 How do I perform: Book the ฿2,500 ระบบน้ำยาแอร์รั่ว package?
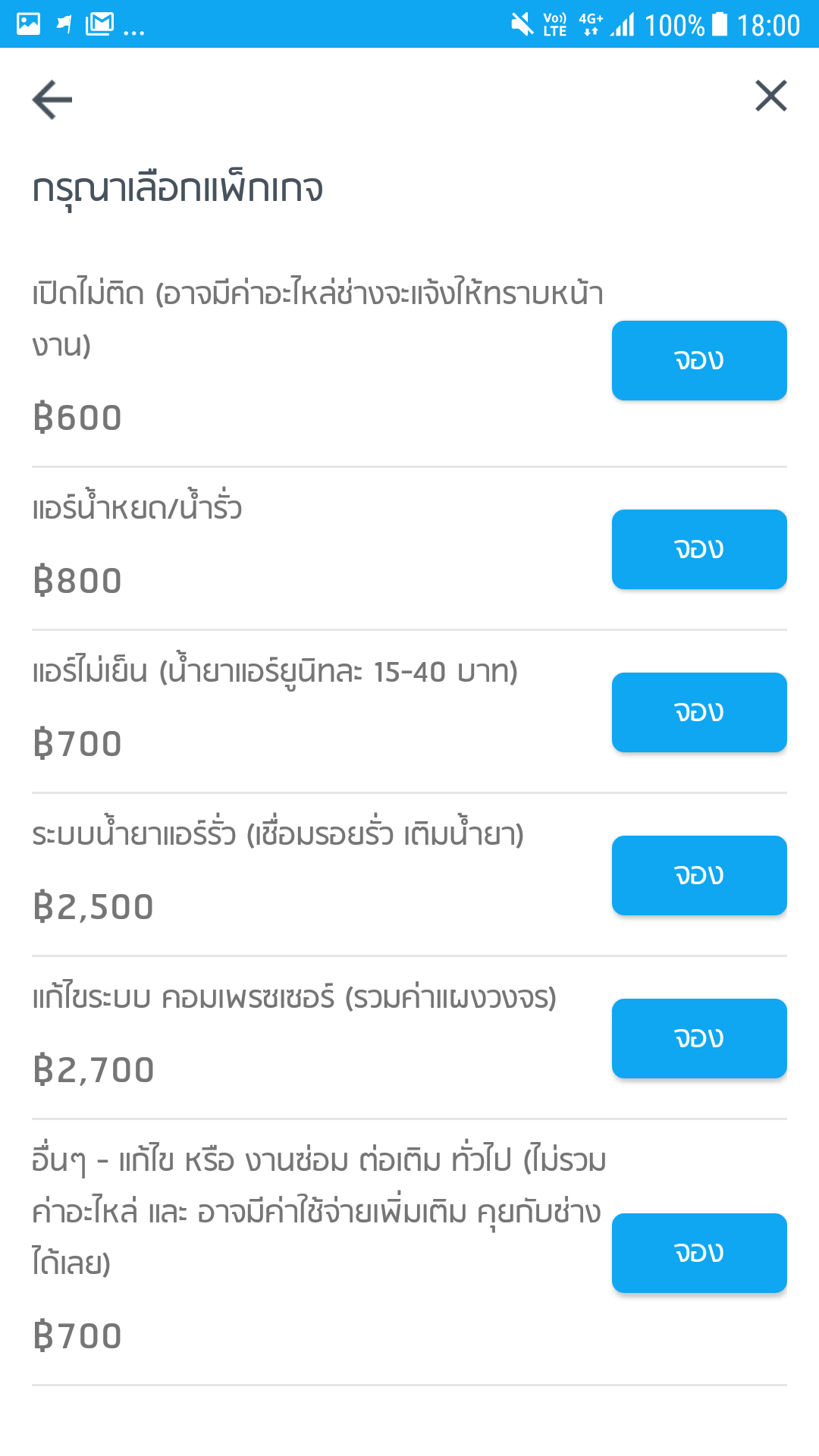pos(698,875)
